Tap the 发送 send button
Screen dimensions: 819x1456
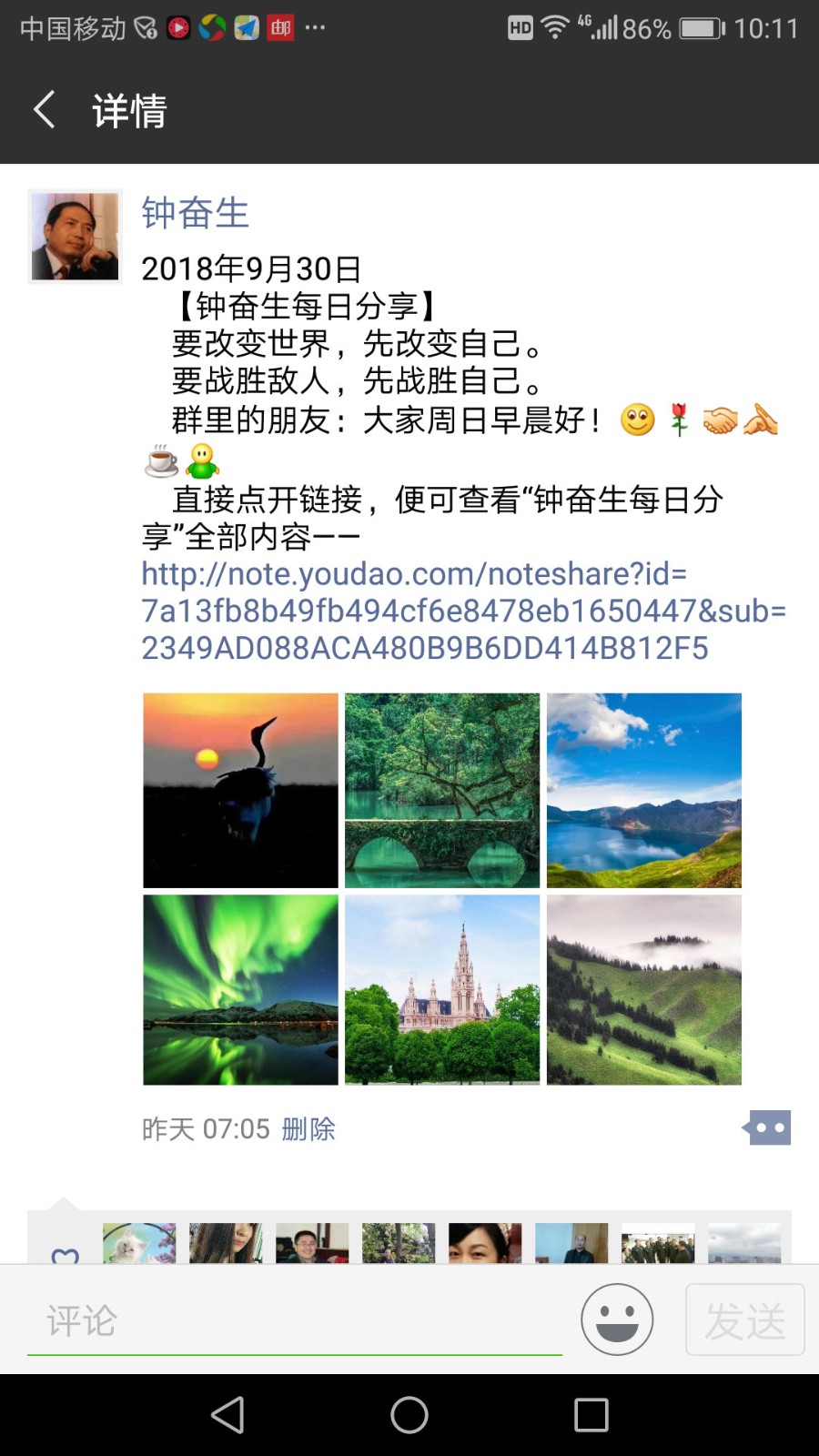[x=744, y=1319]
